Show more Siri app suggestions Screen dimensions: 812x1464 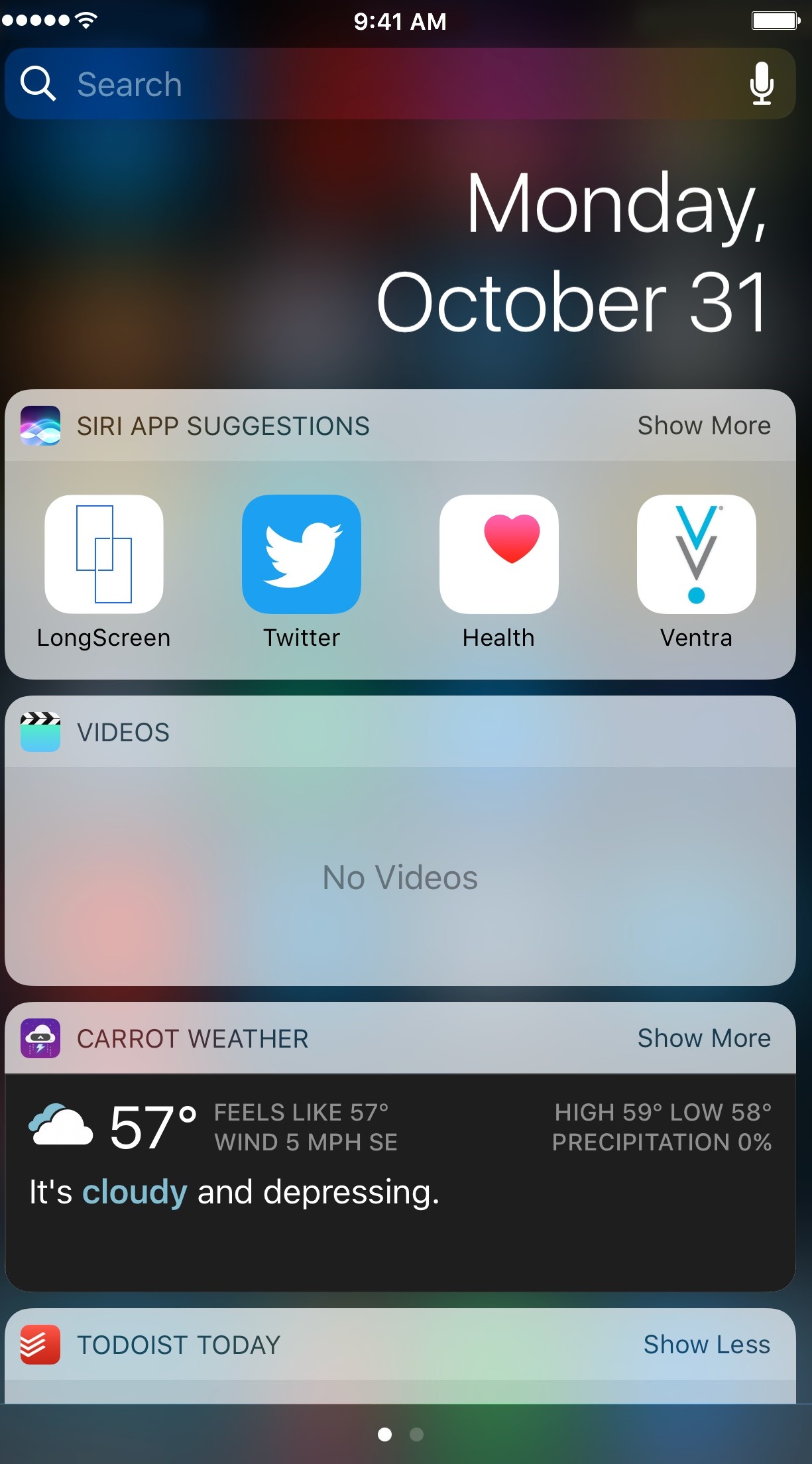(704, 426)
